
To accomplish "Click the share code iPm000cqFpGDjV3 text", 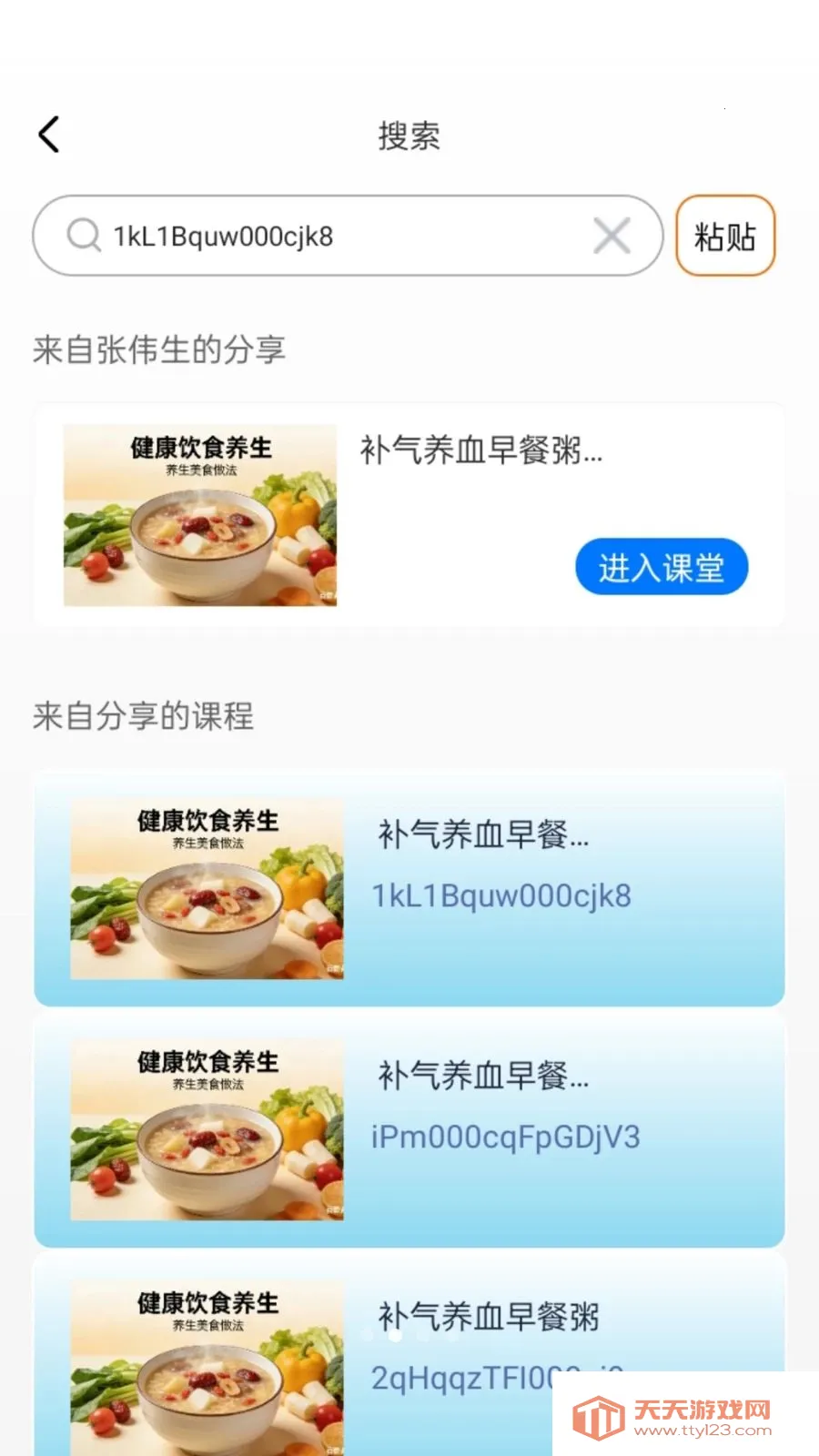I will (x=506, y=1136).
